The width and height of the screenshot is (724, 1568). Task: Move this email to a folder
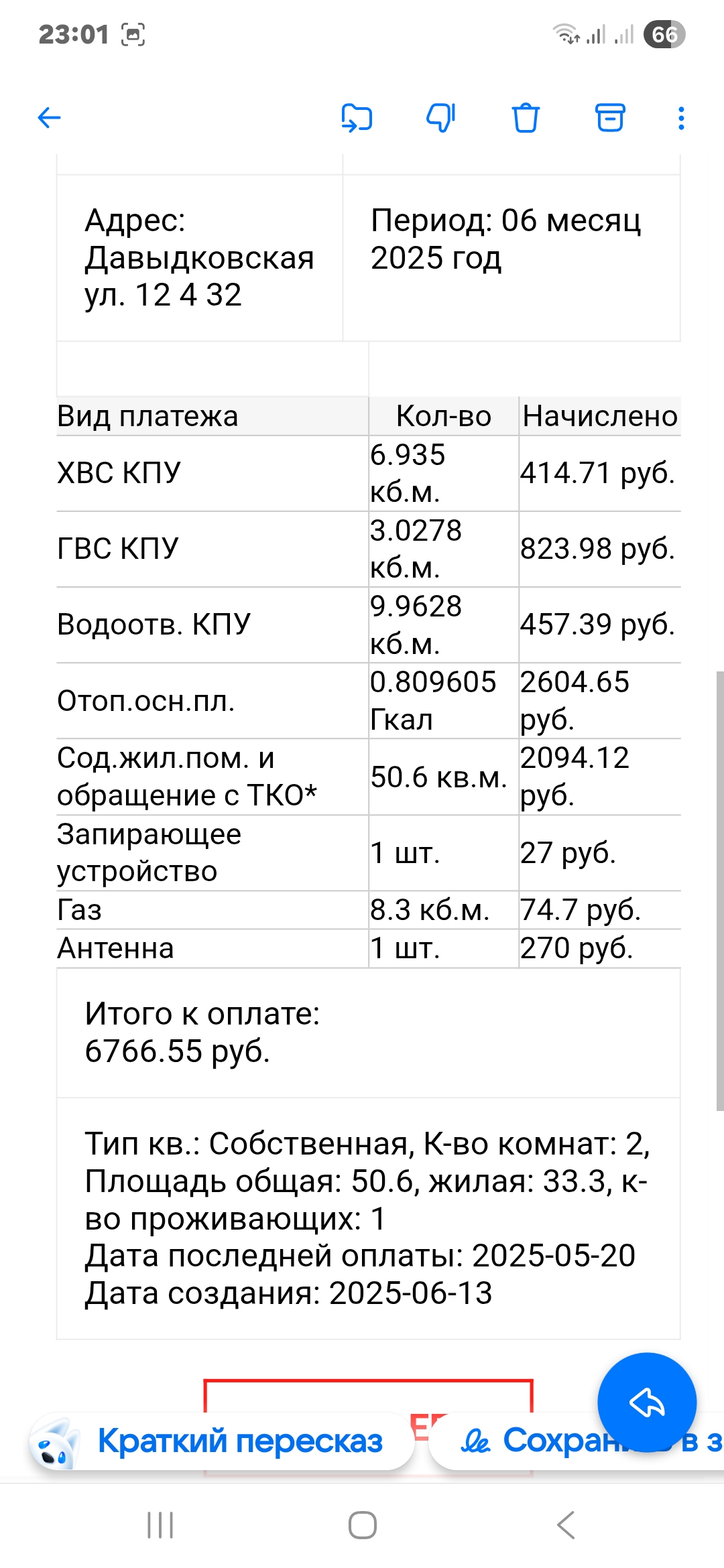click(357, 118)
